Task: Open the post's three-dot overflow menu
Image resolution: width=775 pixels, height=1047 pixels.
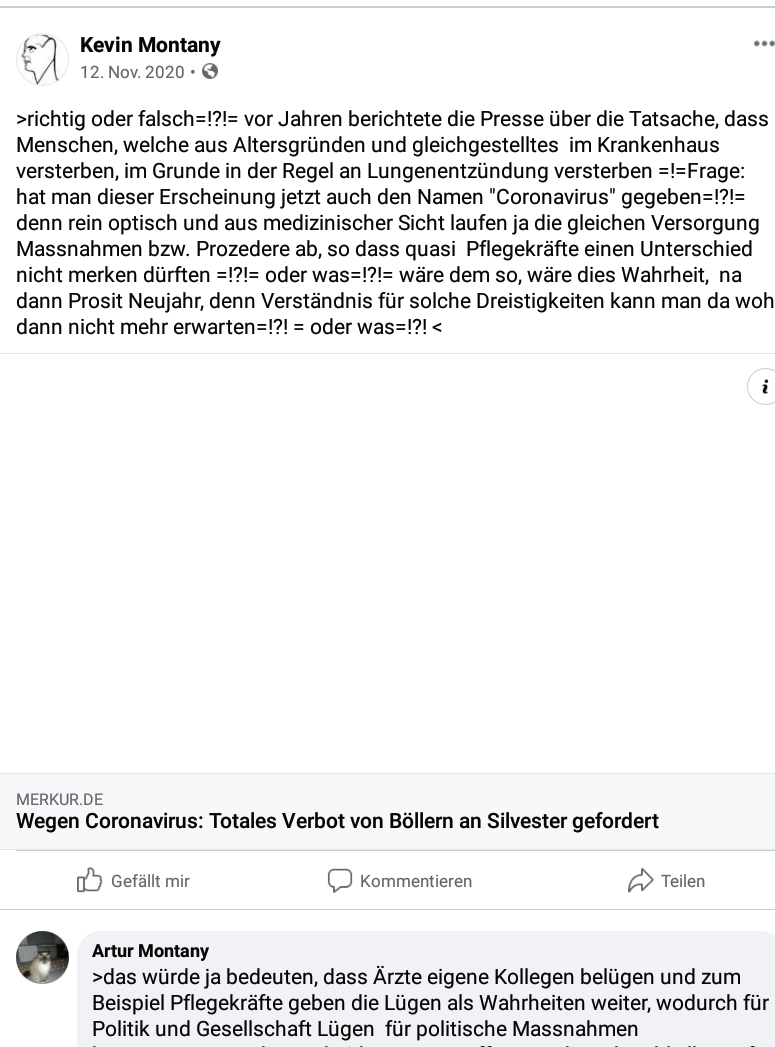Action: click(763, 44)
